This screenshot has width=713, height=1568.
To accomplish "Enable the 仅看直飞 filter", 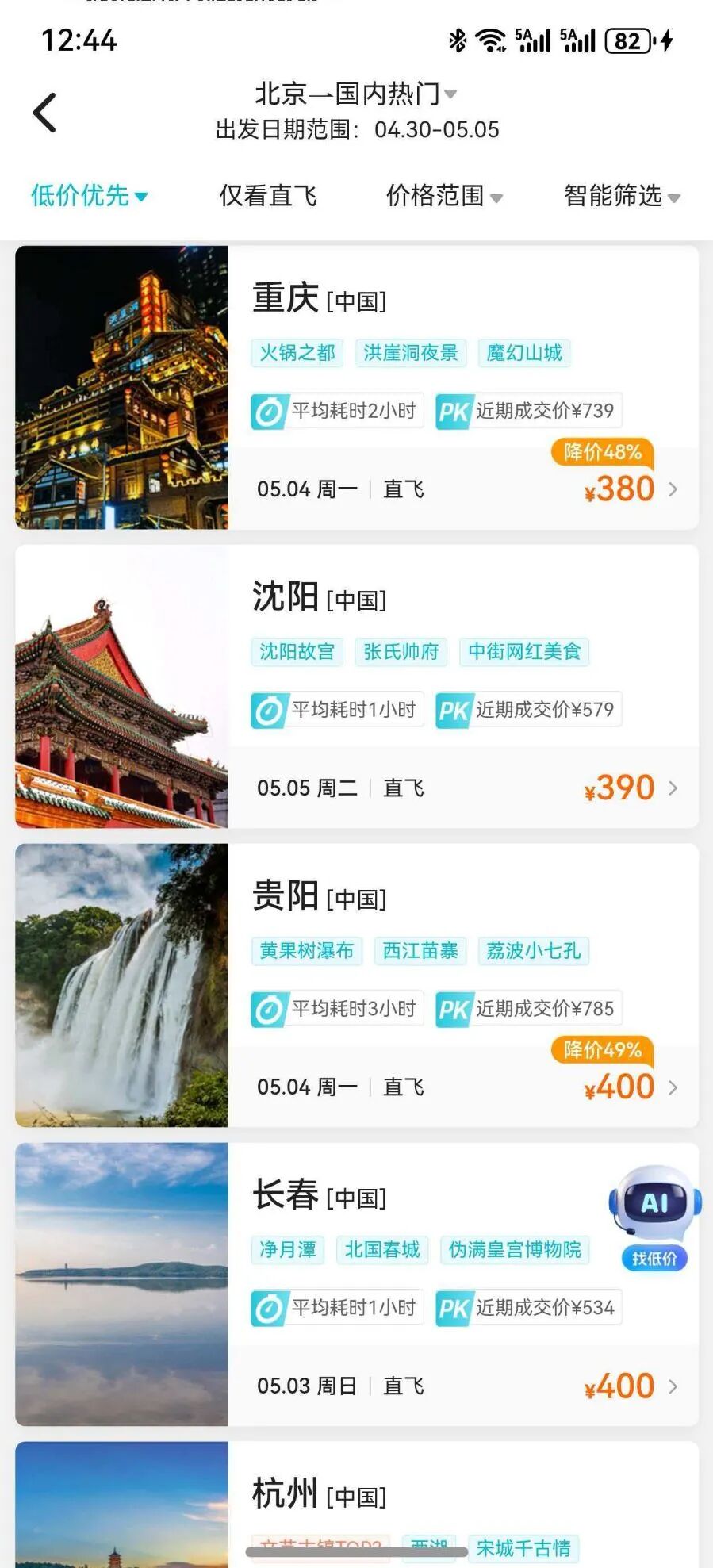I will [268, 196].
